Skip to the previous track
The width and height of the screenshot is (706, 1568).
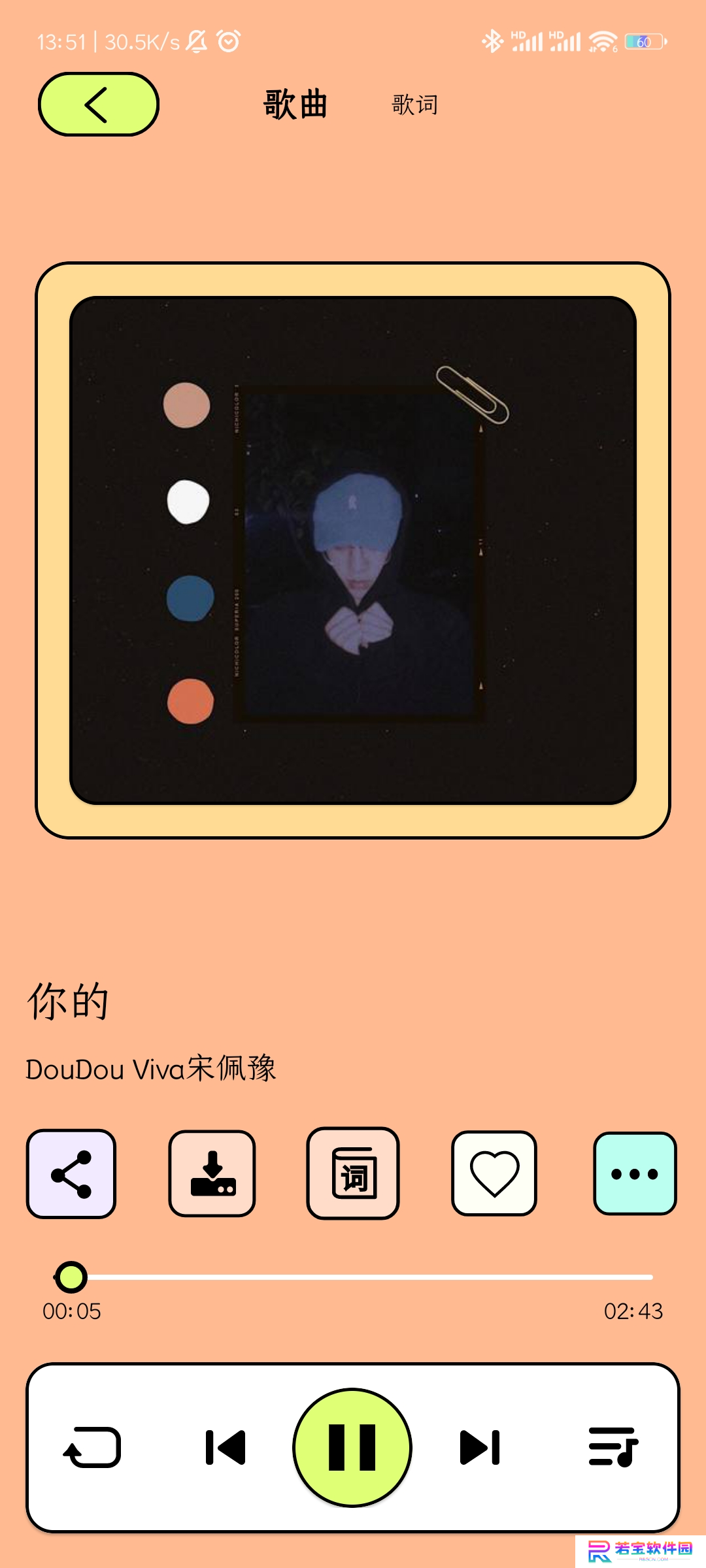[x=226, y=1448]
